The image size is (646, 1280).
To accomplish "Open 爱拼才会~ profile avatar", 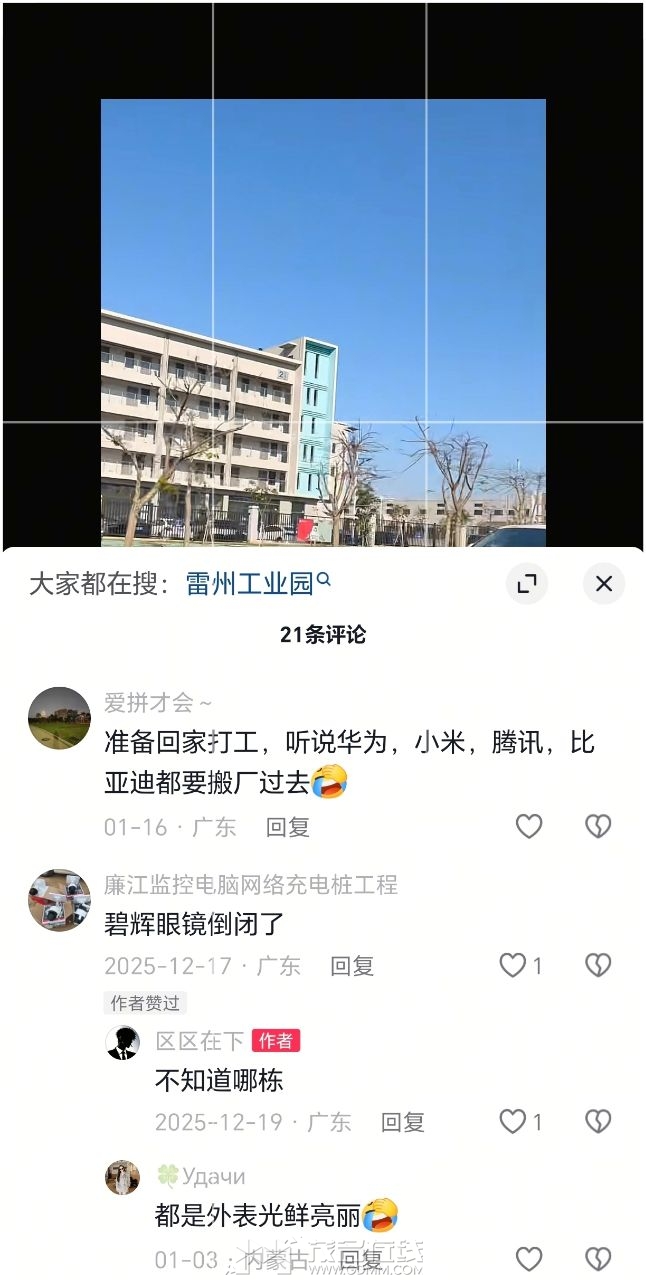I will 59,718.
